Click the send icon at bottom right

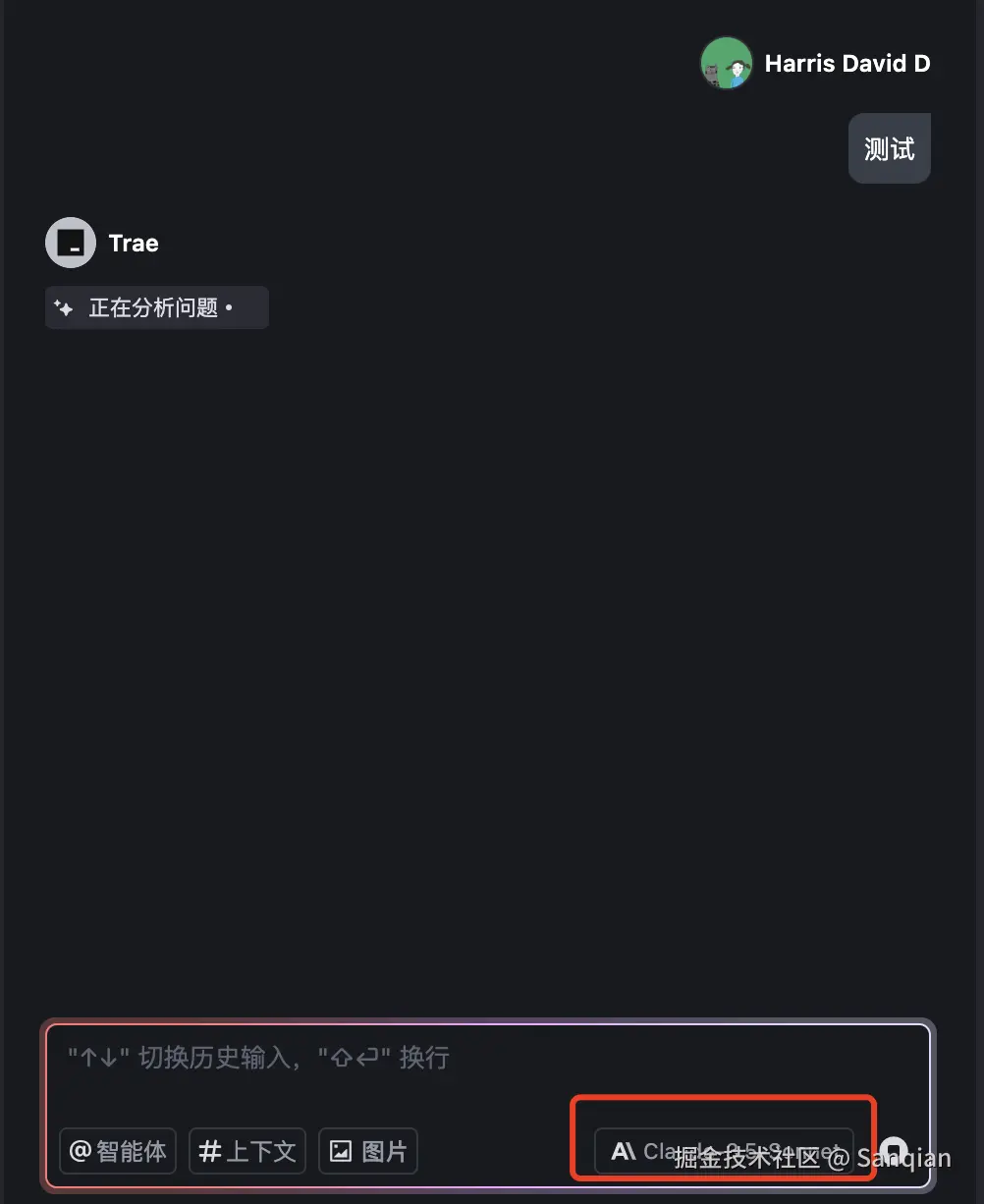pos(893,1151)
